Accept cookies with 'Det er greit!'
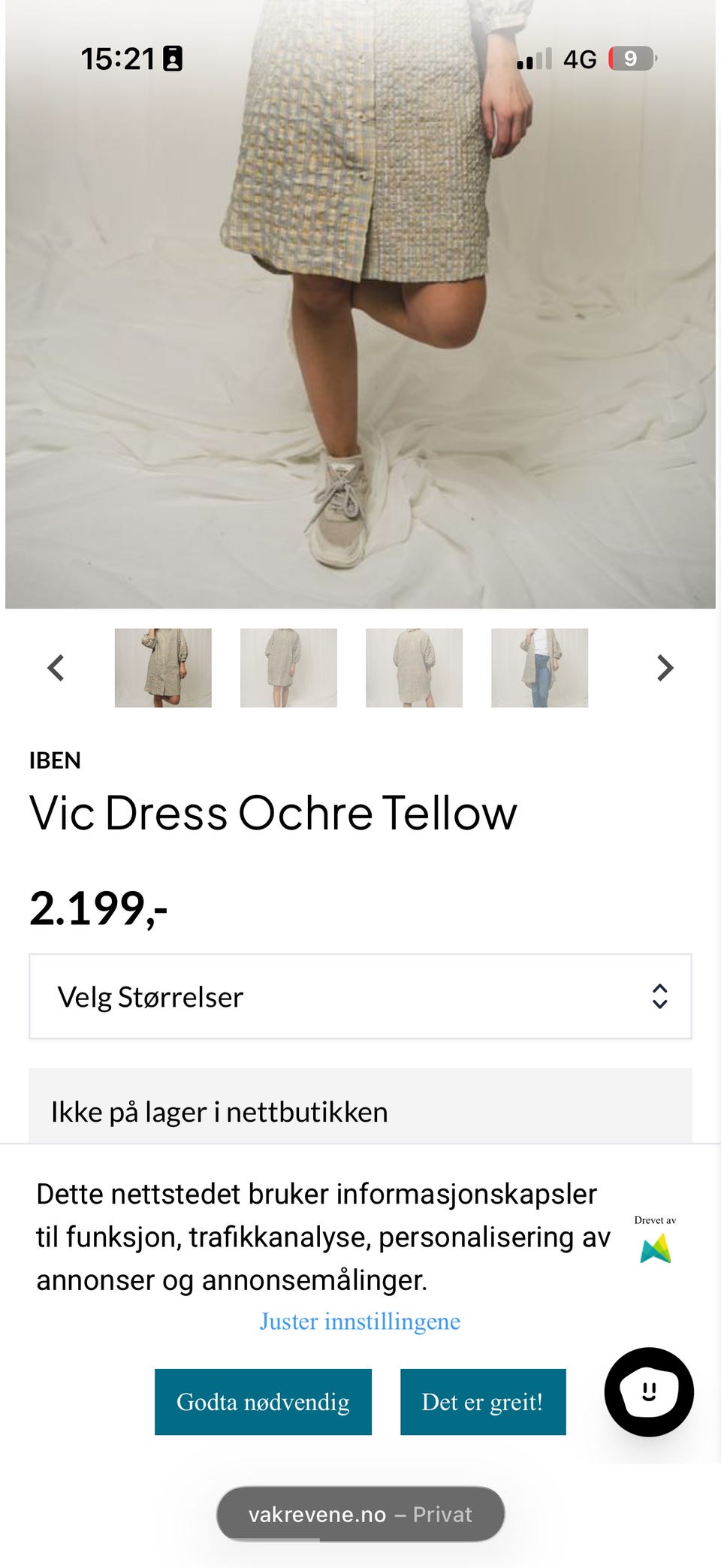Screen dimensions: 721x1568 483,1401
